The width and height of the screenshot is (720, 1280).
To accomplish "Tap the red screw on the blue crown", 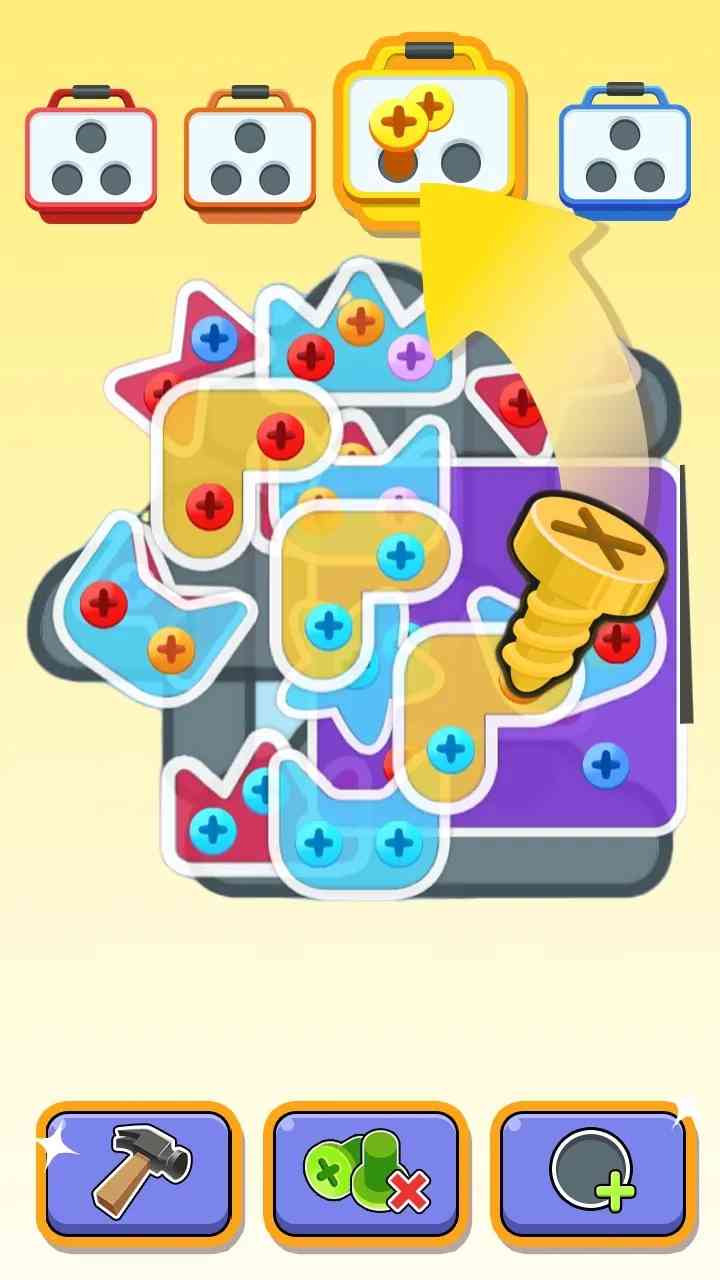I will pos(310,357).
